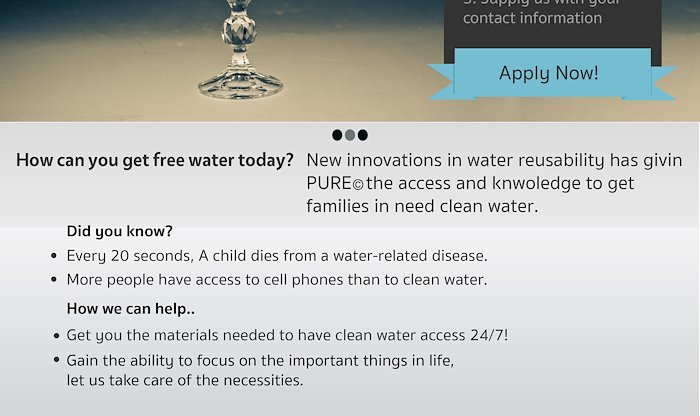Select the first carousel indicator dot
This screenshot has height=416, width=700.
(337, 135)
